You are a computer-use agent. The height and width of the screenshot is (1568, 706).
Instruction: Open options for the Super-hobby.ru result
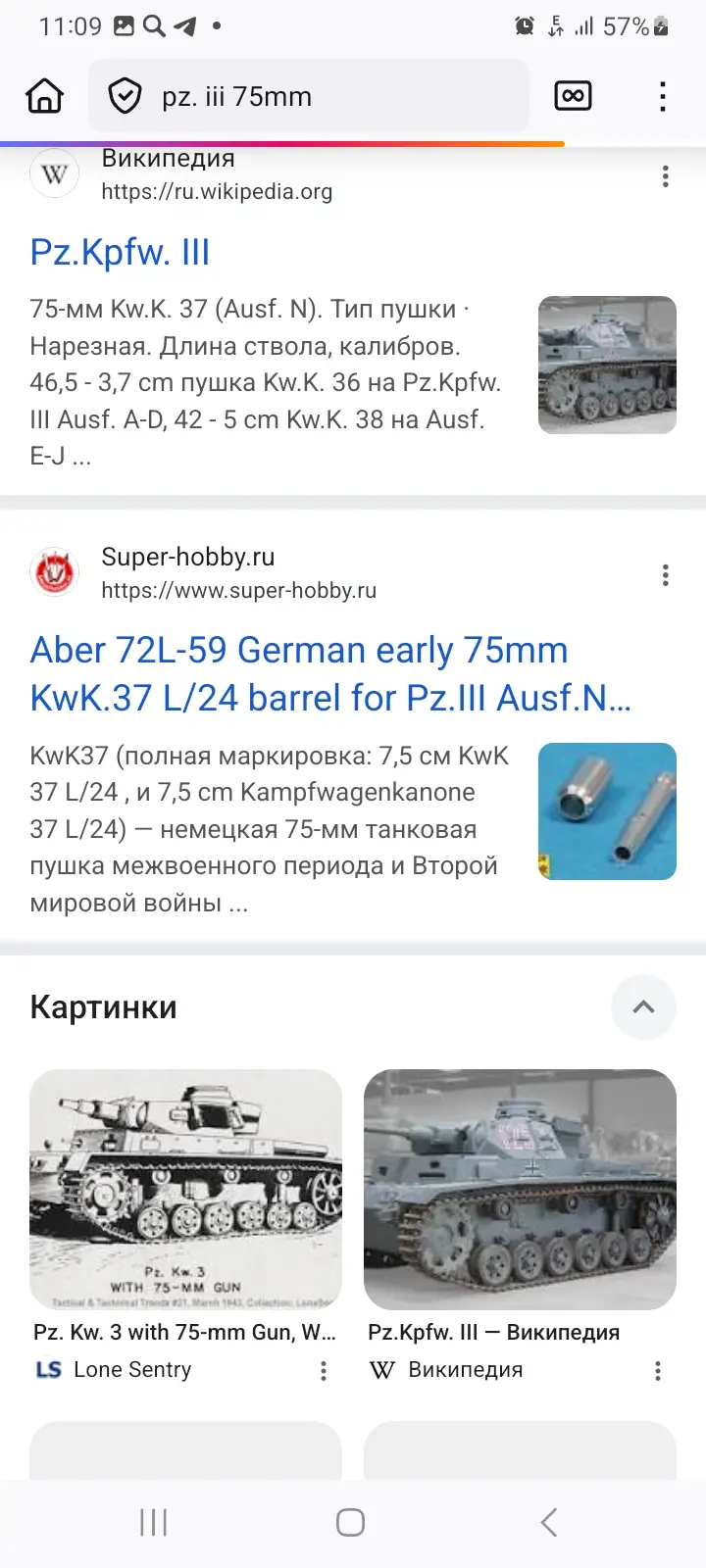tap(665, 575)
